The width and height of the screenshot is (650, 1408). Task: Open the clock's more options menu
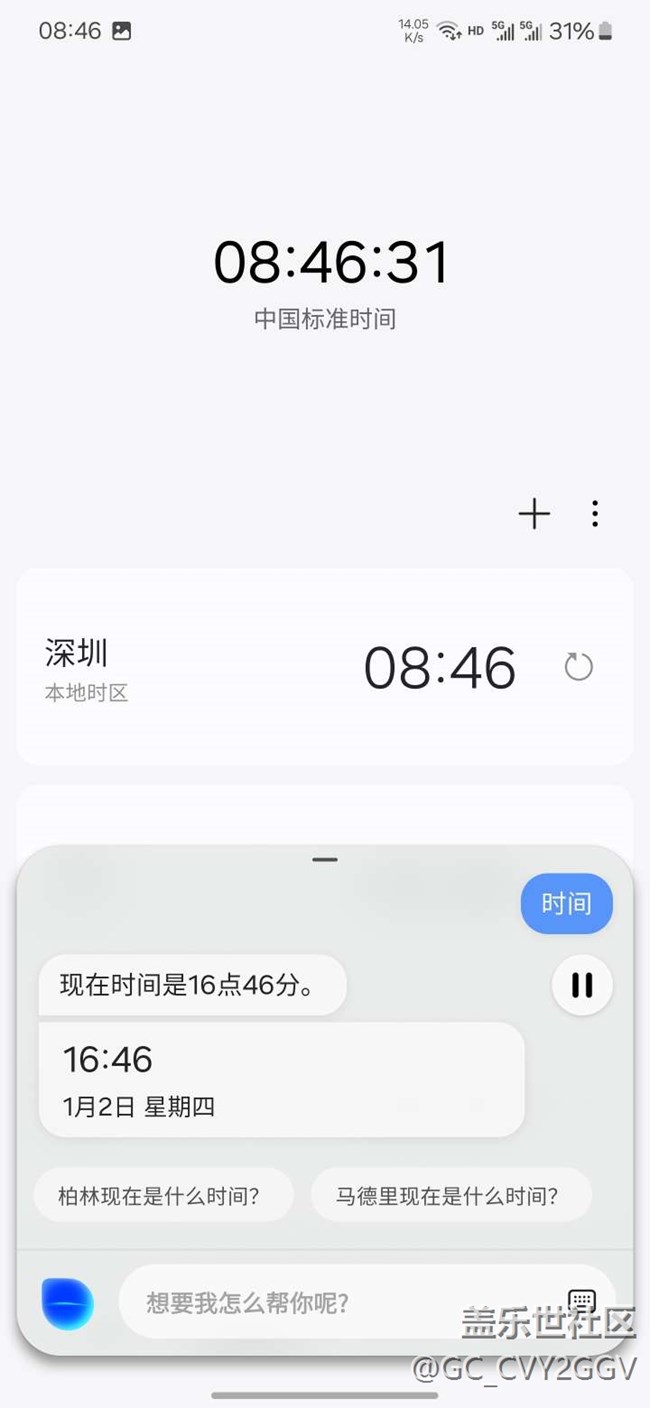(595, 514)
